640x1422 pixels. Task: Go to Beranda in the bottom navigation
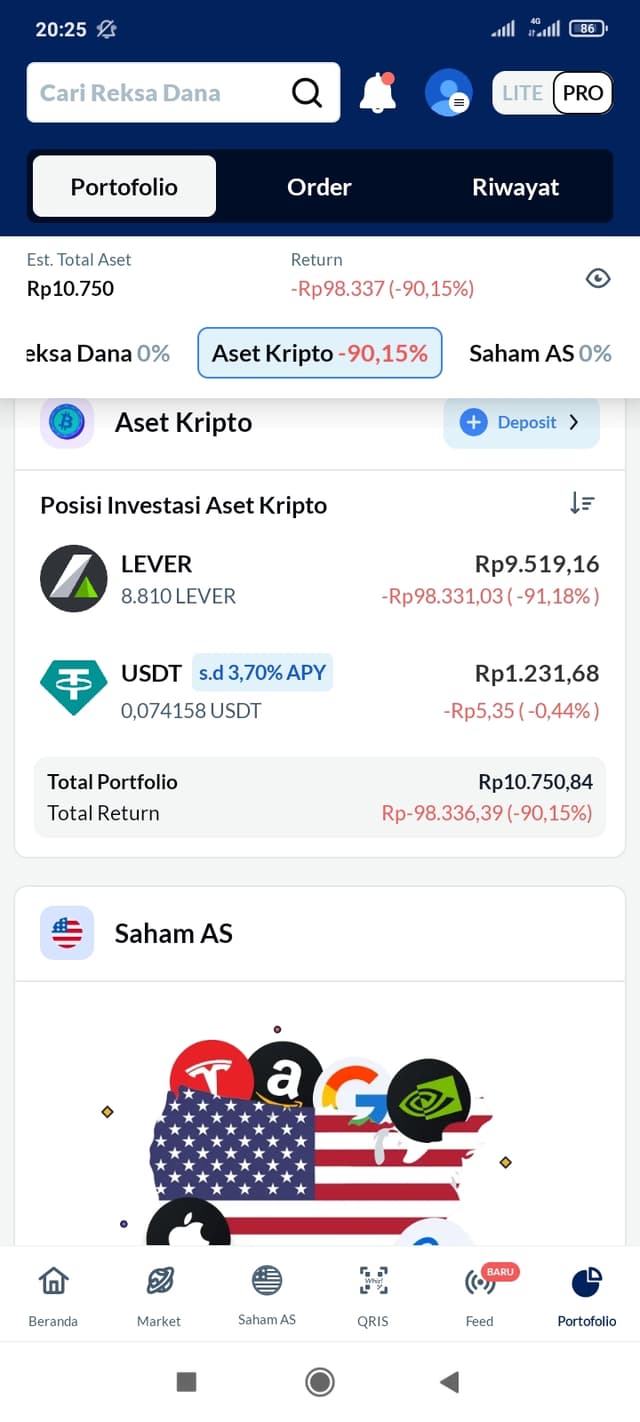click(53, 1295)
